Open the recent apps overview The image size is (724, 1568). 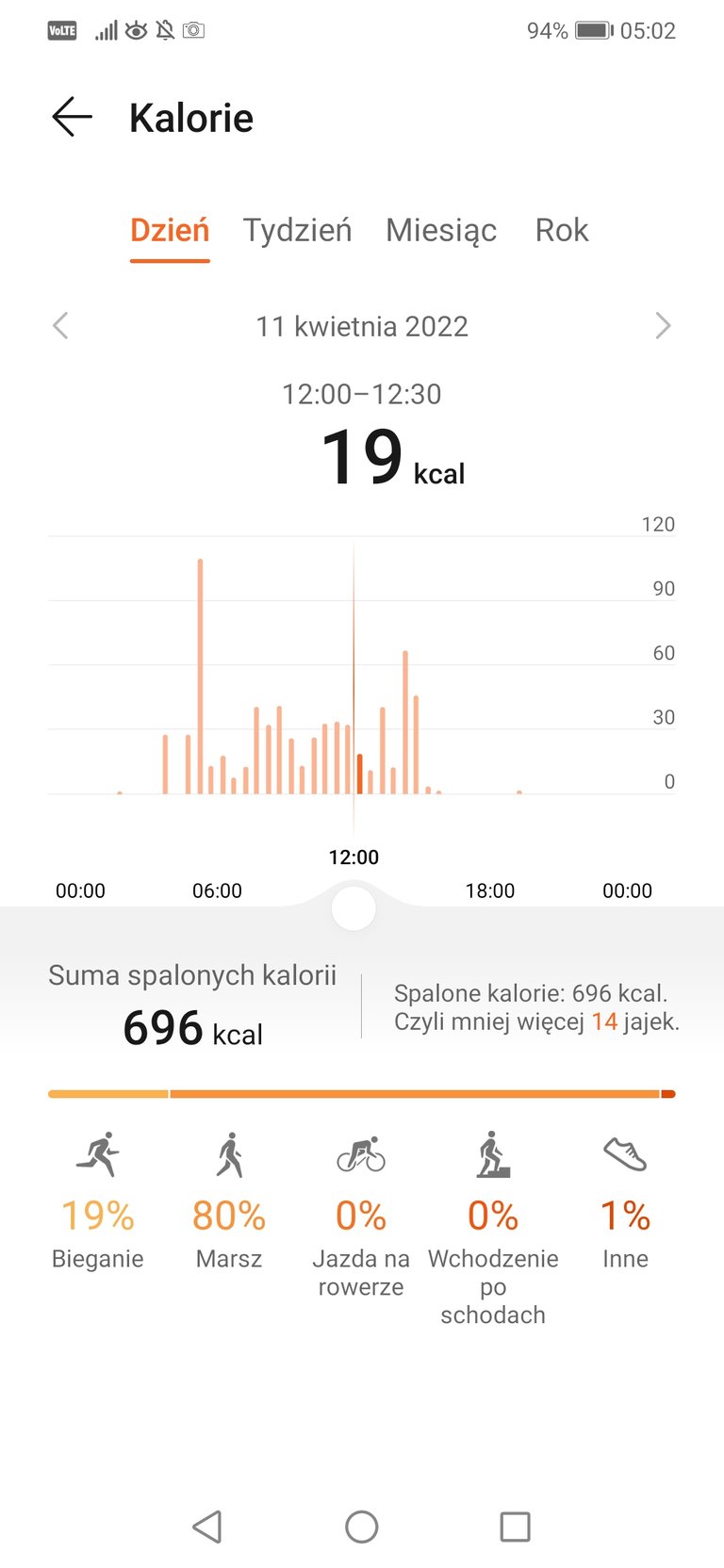(x=515, y=1527)
